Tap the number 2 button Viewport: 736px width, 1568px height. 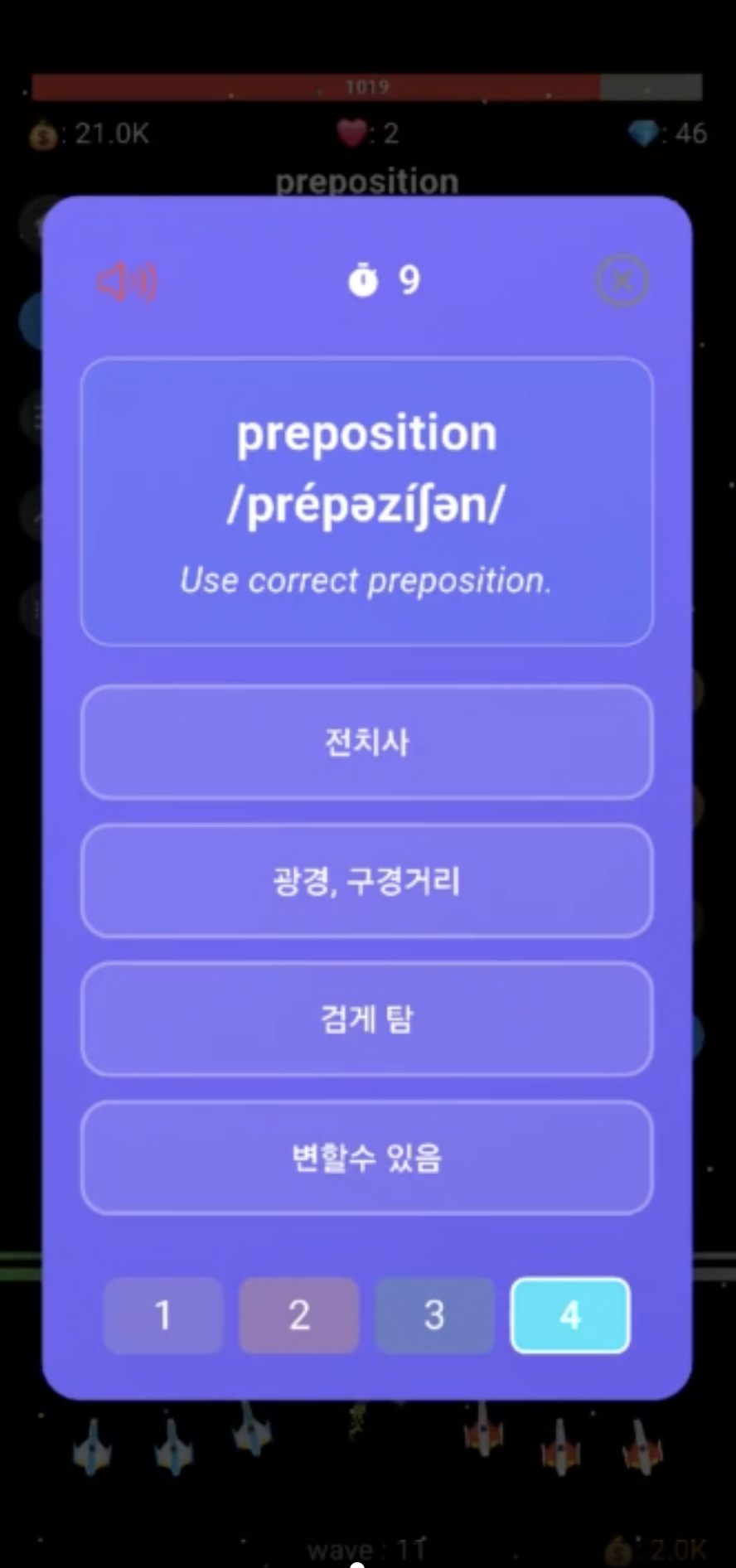299,1315
